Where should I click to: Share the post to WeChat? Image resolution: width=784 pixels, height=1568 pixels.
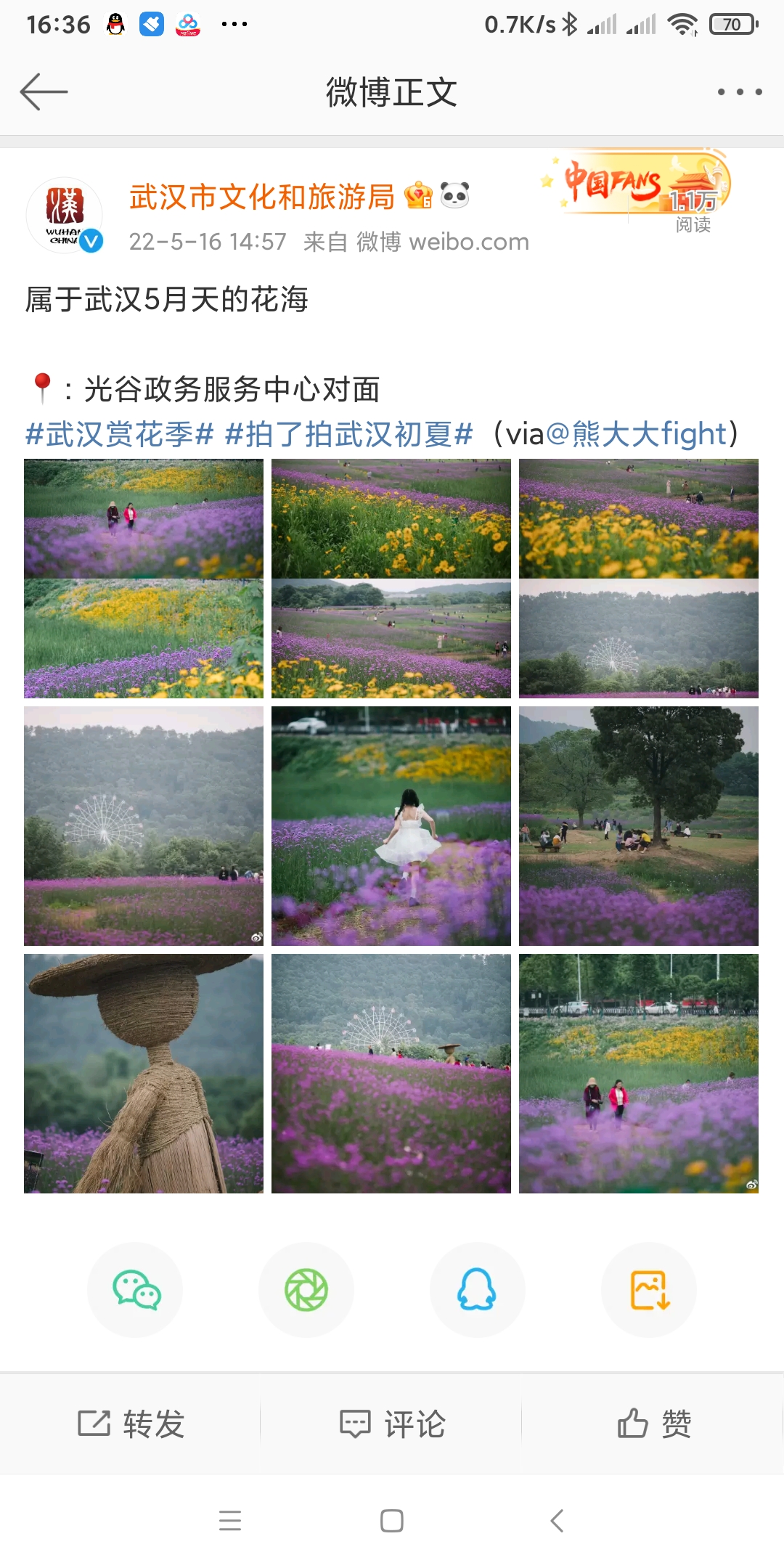point(135,1290)
